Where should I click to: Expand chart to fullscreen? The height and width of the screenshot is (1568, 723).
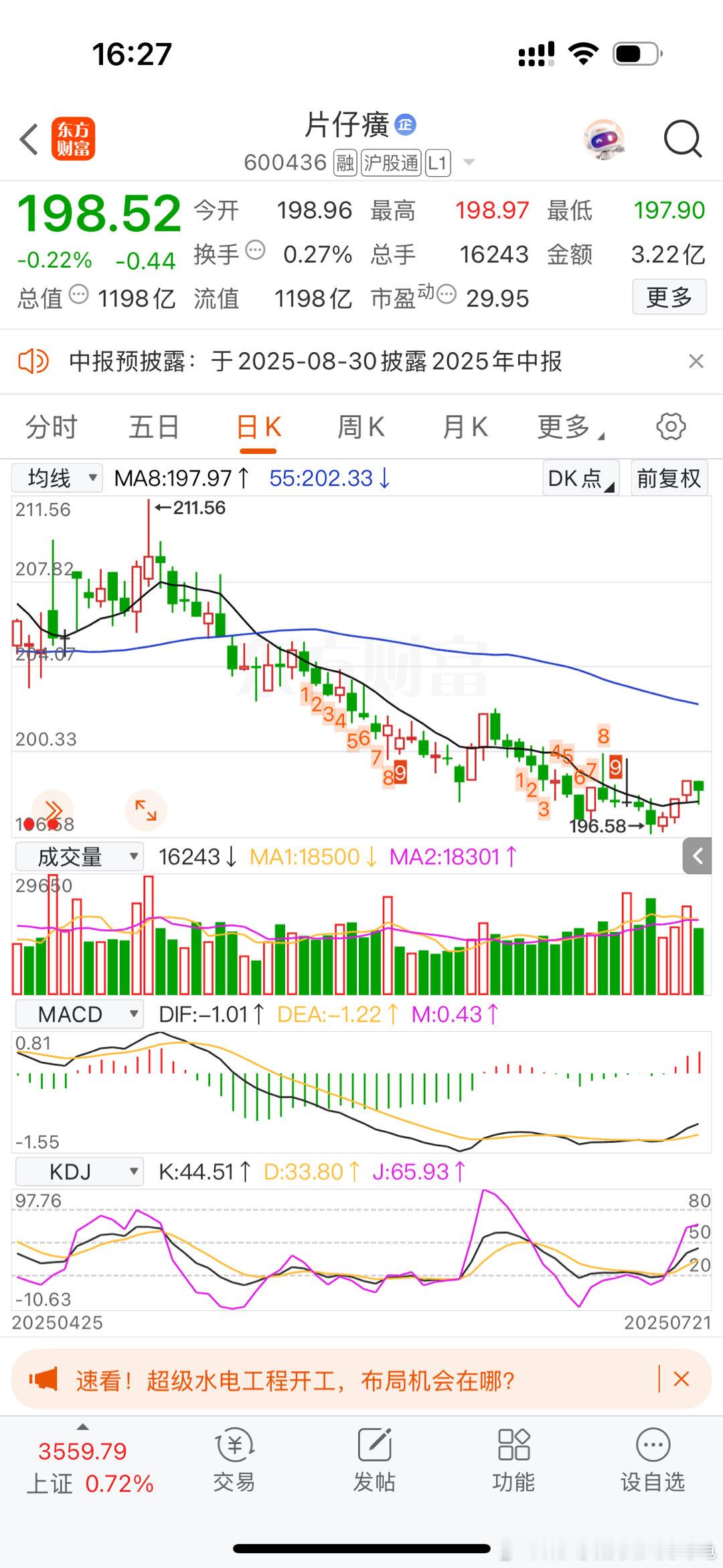(145, 810)
